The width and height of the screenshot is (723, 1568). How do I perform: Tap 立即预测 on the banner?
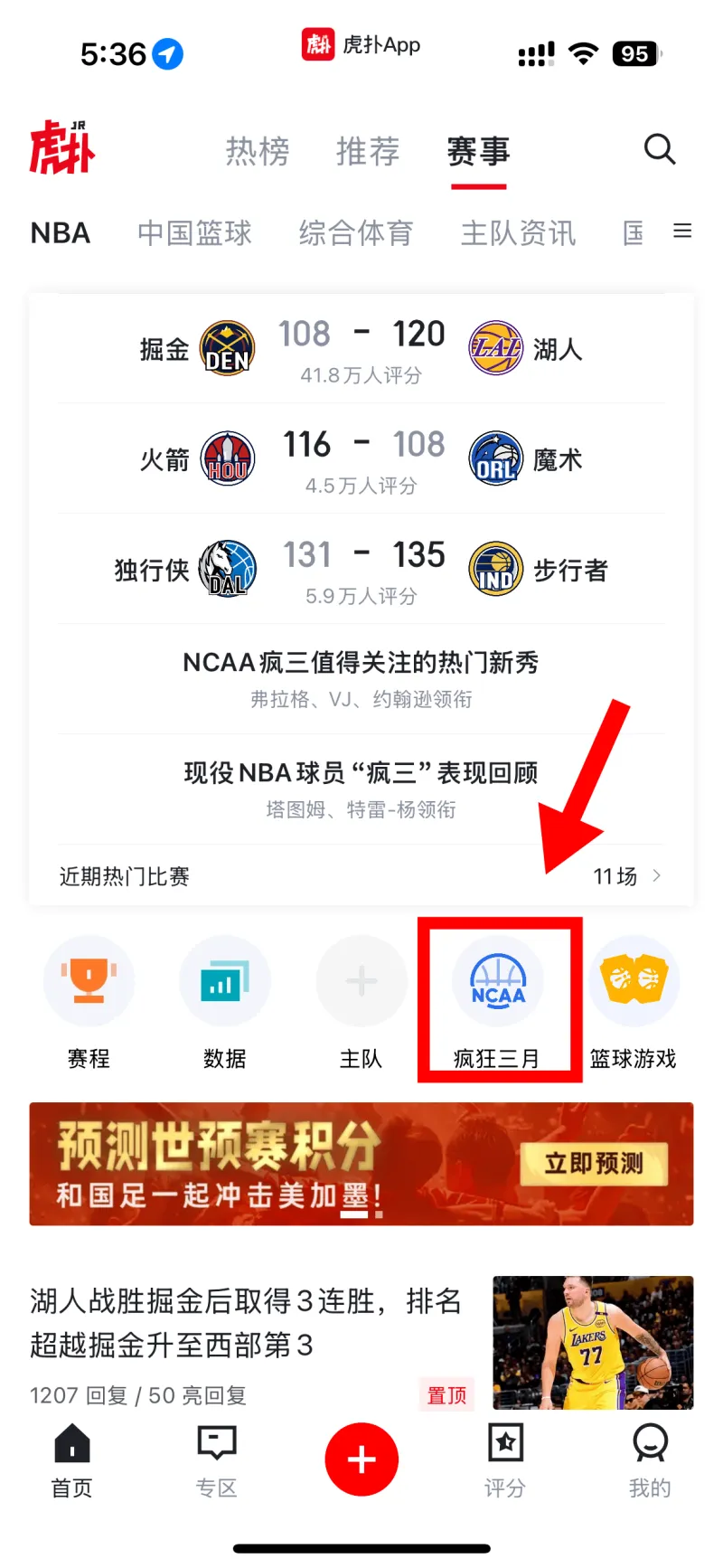(x=594, y=1164)
